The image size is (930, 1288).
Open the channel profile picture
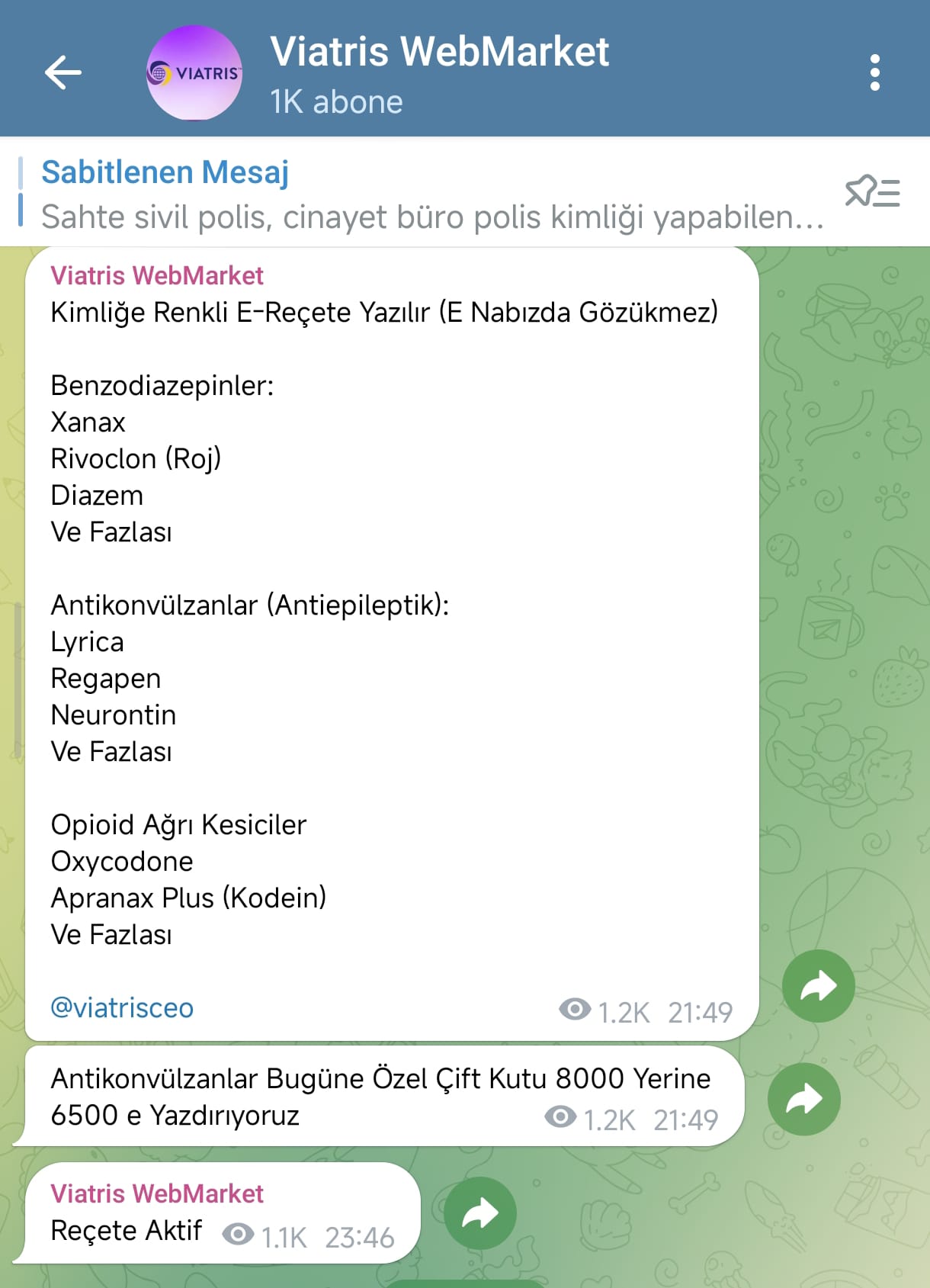point(194,73)
